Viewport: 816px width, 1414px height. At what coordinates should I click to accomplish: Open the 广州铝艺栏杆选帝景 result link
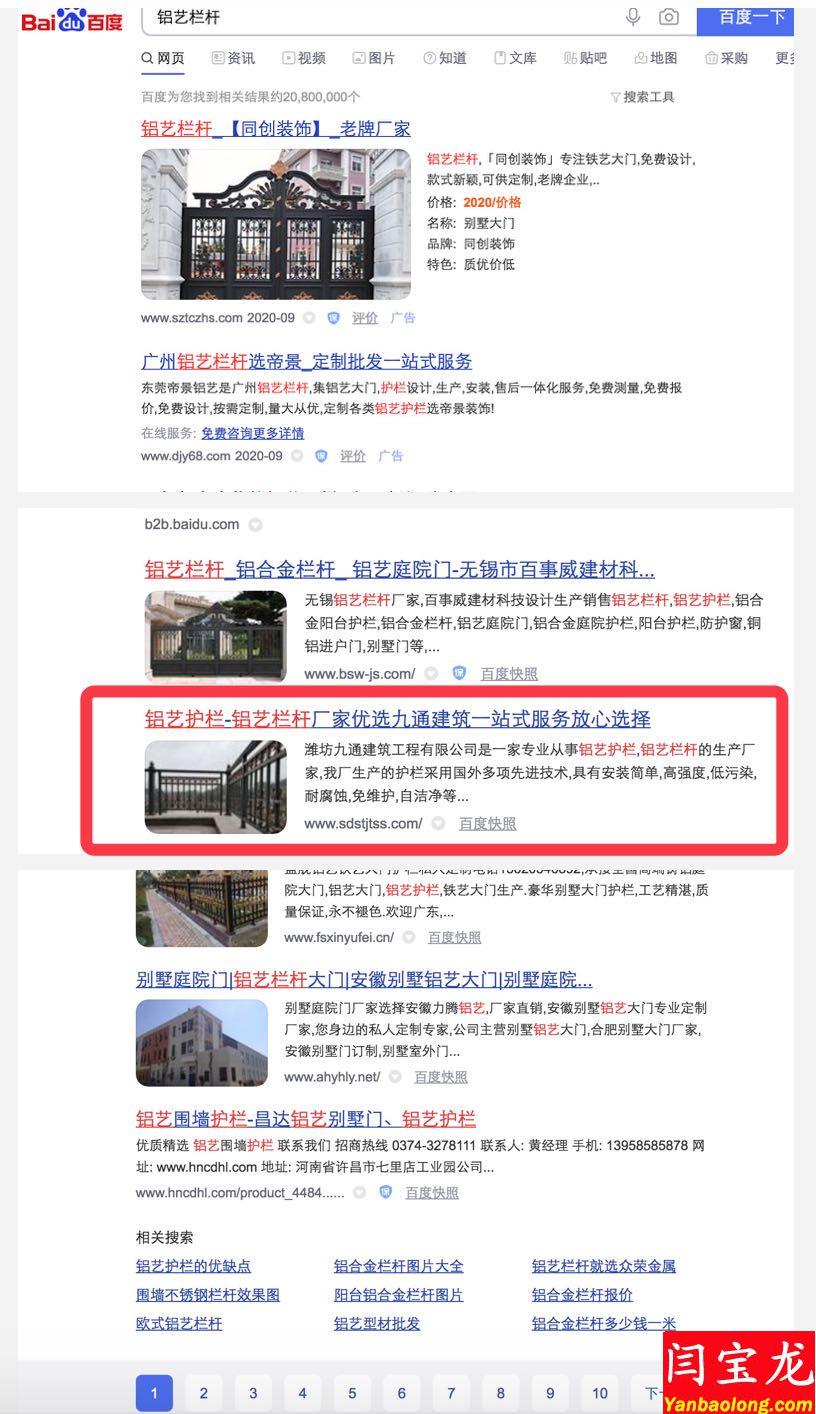[x=306, y=361]
